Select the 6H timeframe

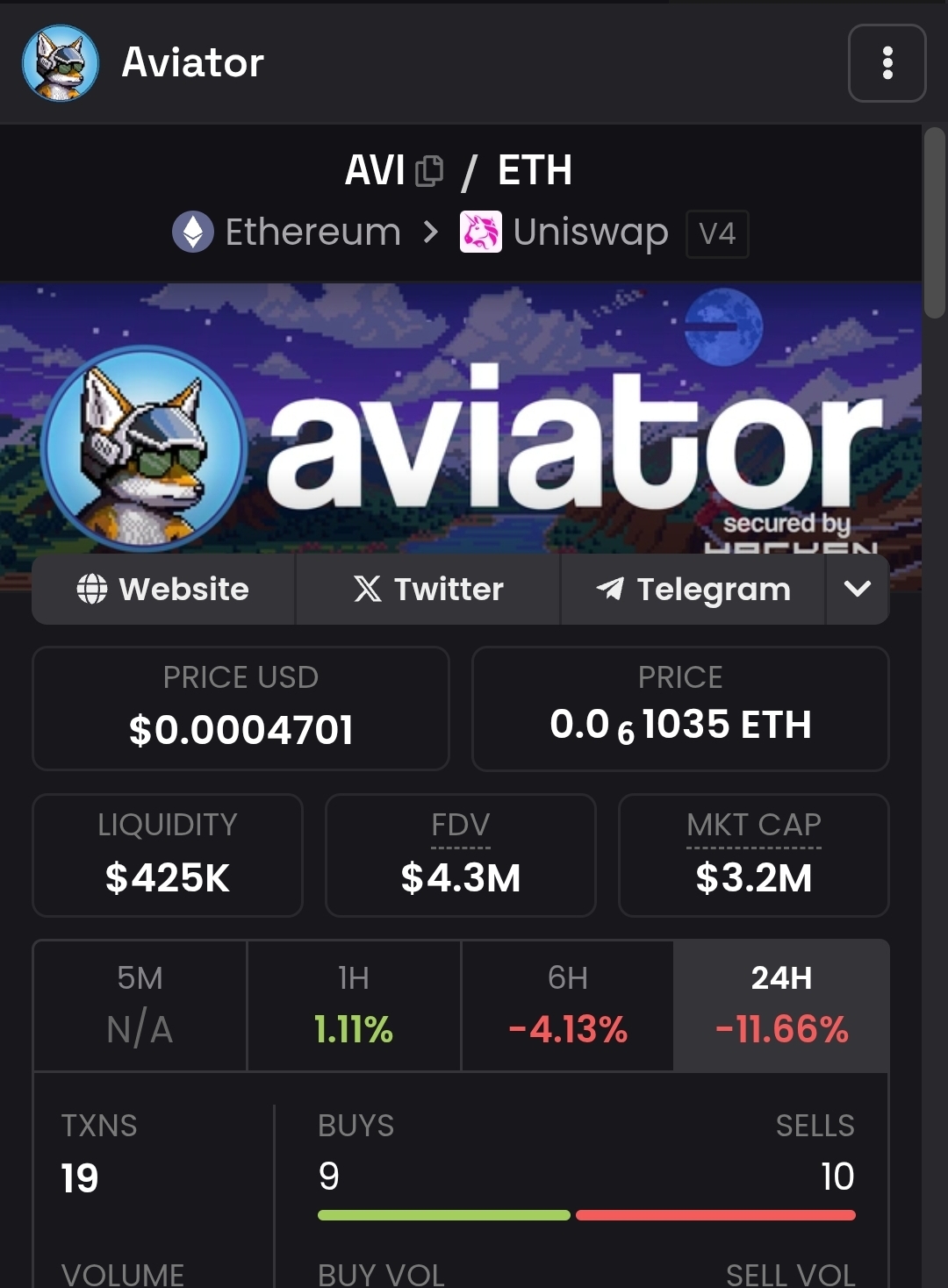point(568,1005)
